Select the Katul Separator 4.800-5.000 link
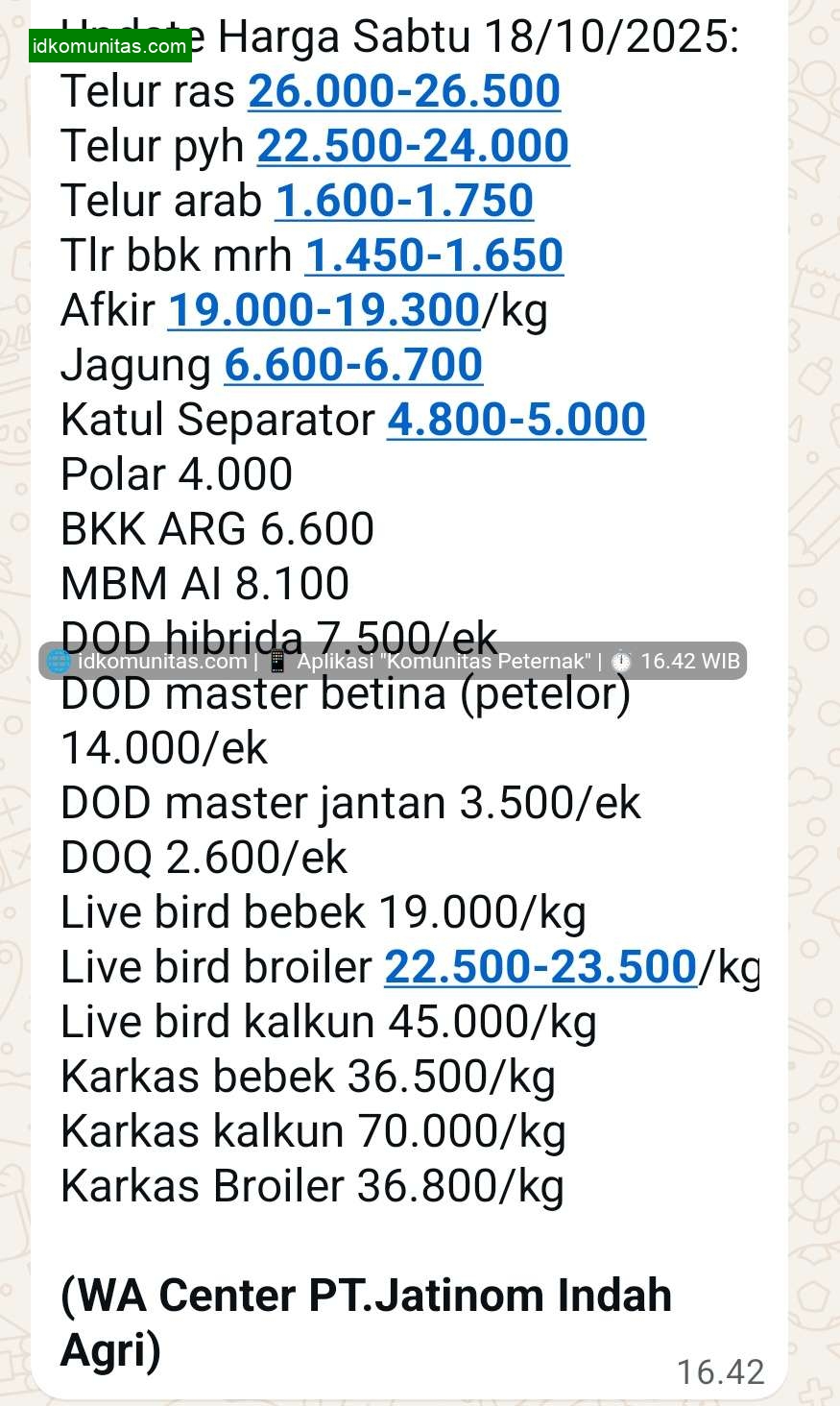Image resolution: width=840 pixels, height=1406 pixels. pyautogui.click(x=516, y=420)
